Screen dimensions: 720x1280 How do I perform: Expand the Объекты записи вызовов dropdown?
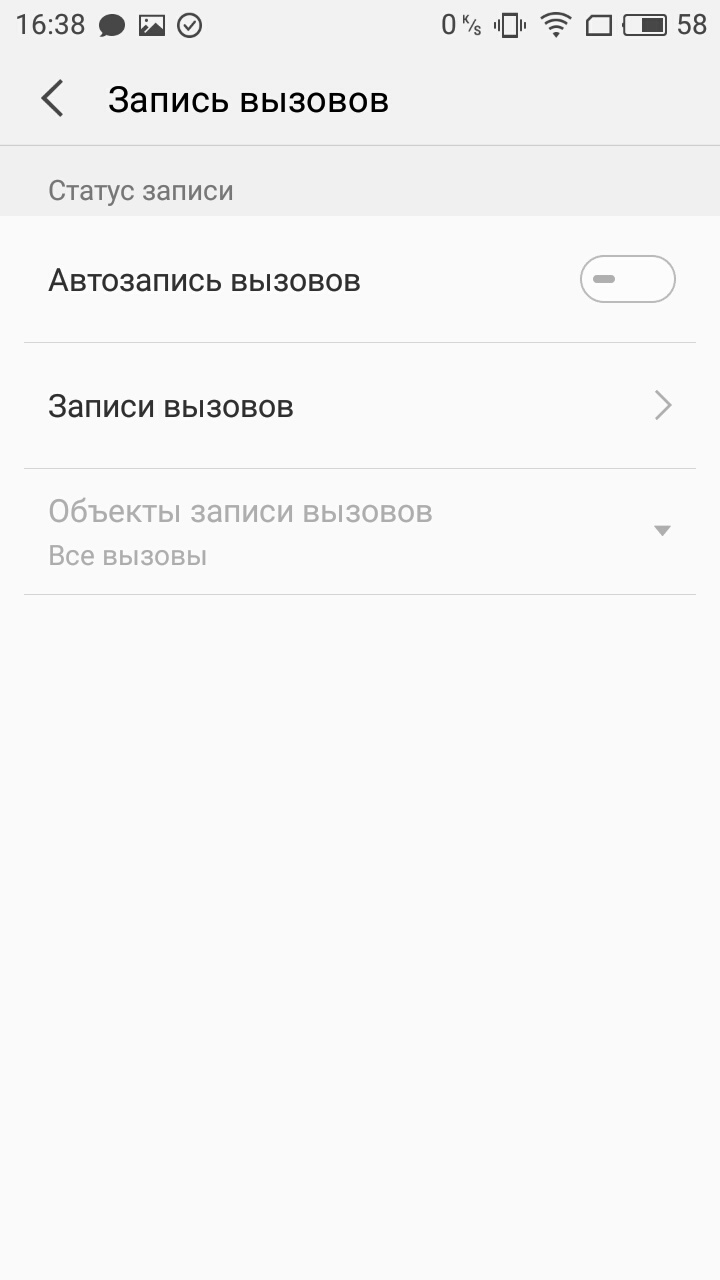(x=360, y=532)
